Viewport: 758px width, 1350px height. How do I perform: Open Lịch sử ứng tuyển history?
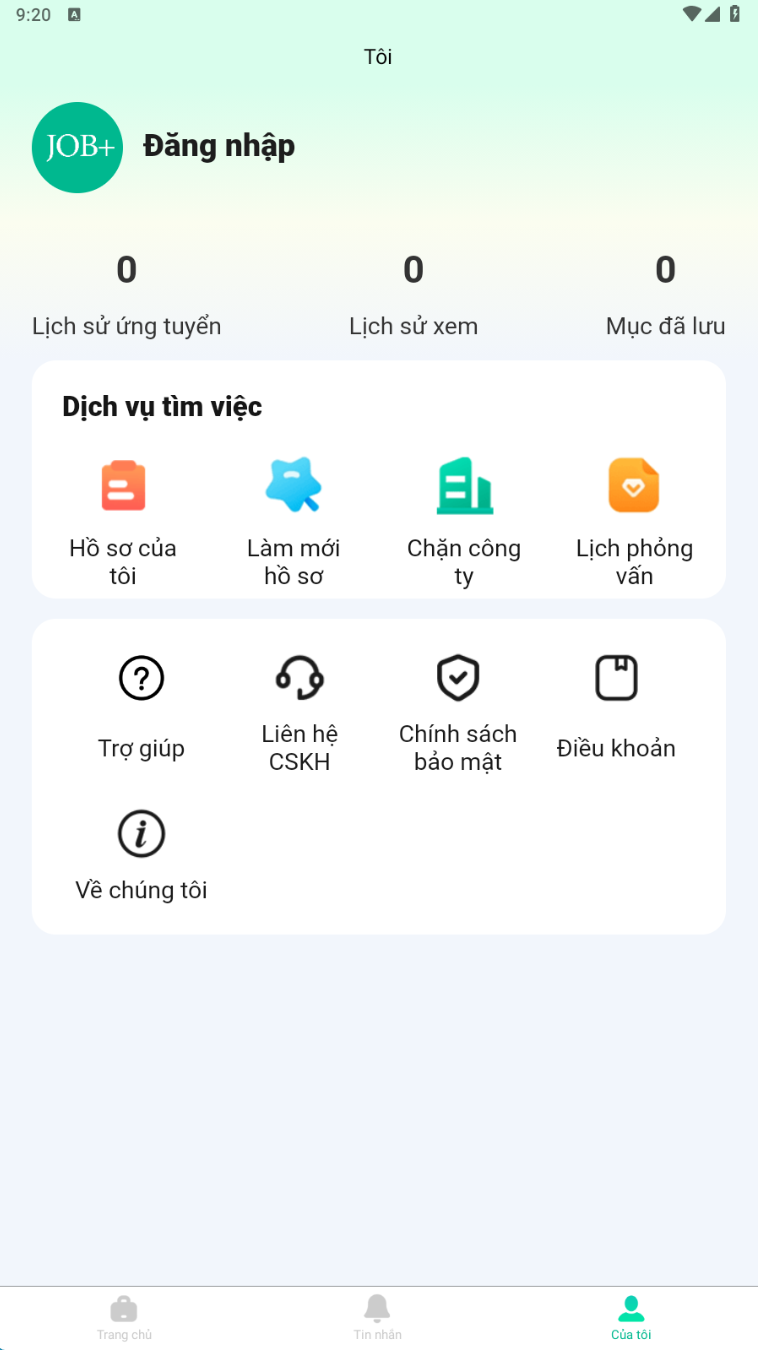click(x=125, y=295)
